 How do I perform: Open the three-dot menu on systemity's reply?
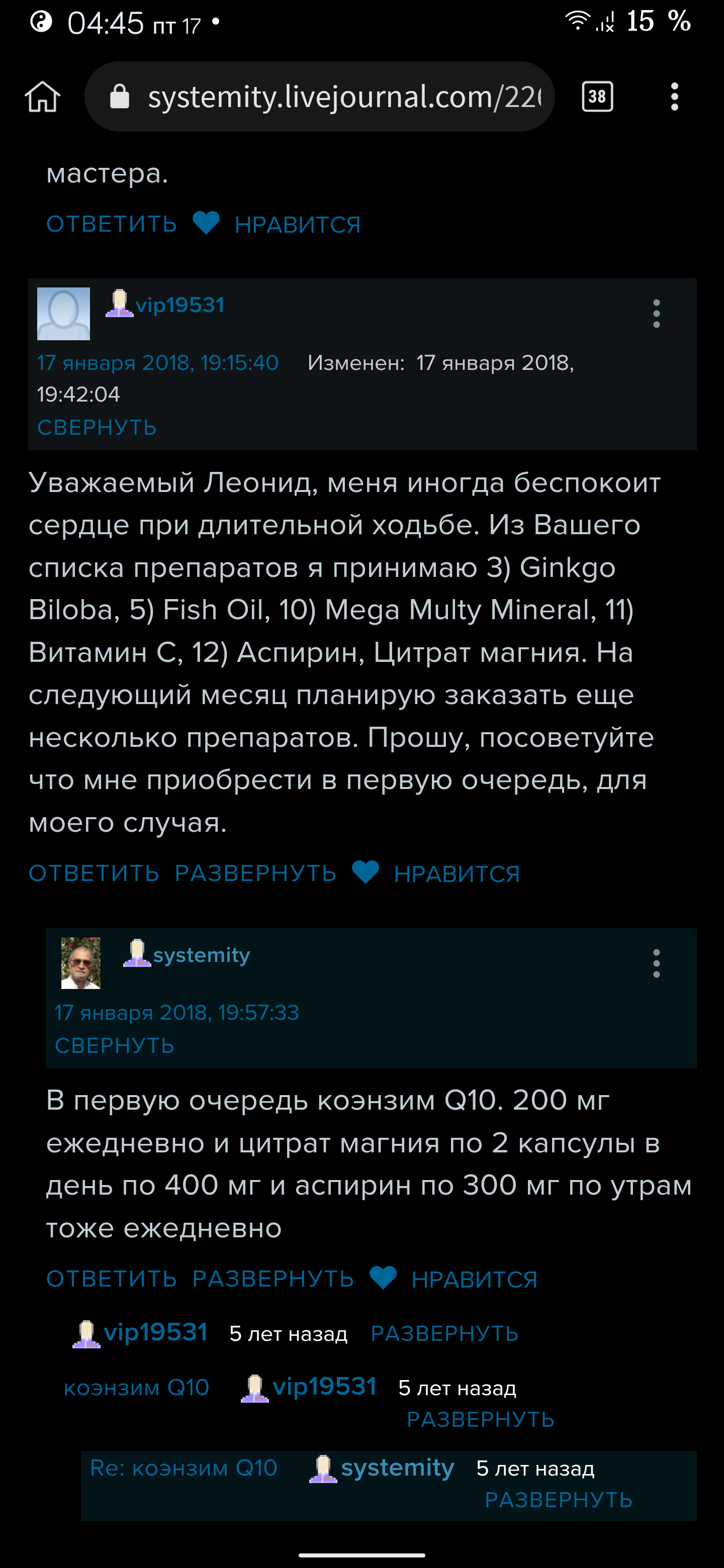click(x=656, y=963)
